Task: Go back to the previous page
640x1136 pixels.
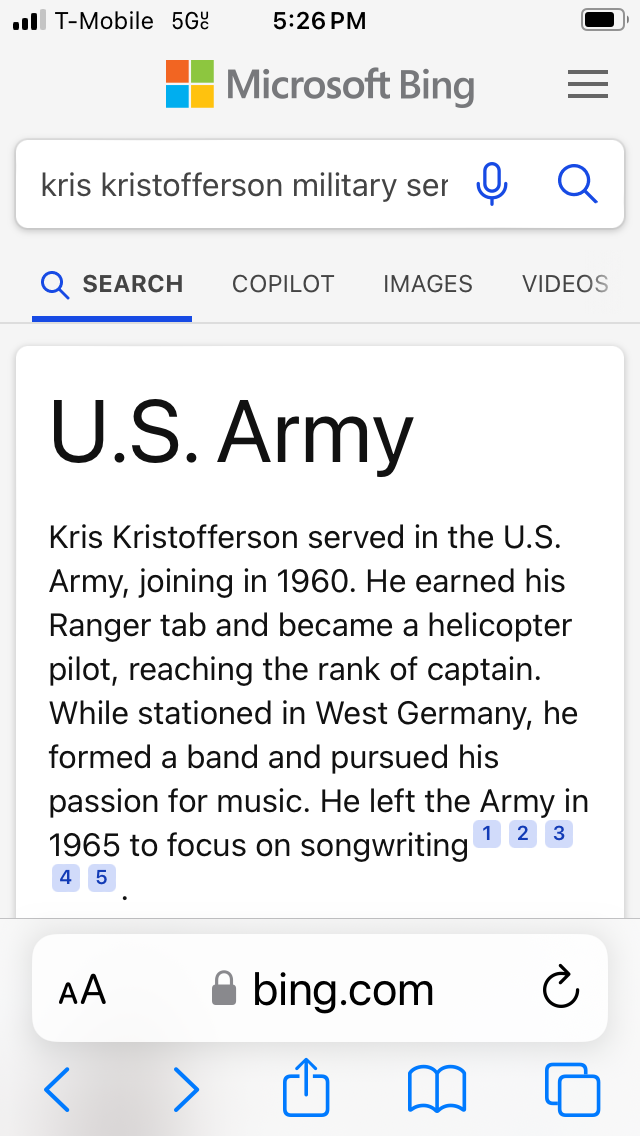Action: [x=57, y=1088]
